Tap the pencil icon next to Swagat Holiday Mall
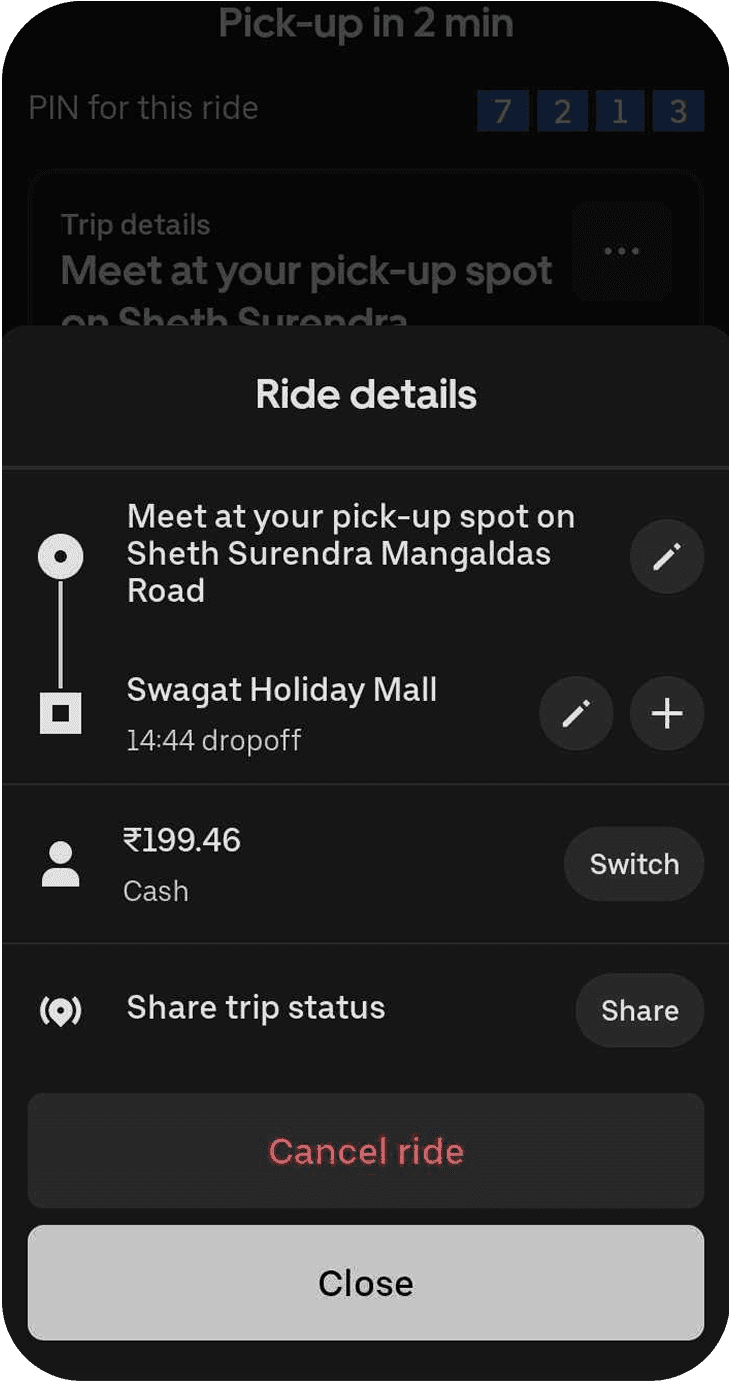This screenshot has width=729, height=1381. 576,713
